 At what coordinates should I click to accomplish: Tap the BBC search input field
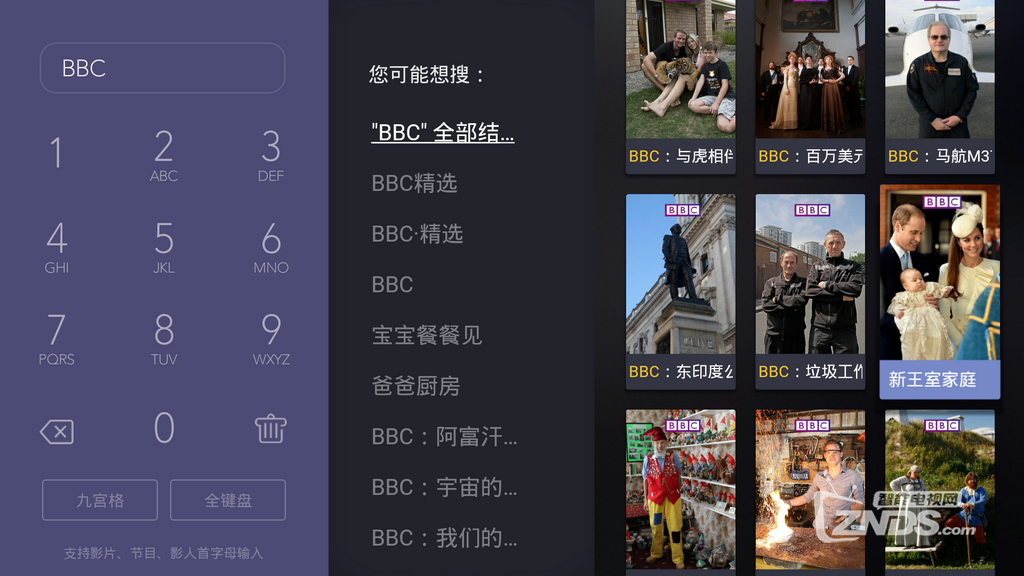162,68
